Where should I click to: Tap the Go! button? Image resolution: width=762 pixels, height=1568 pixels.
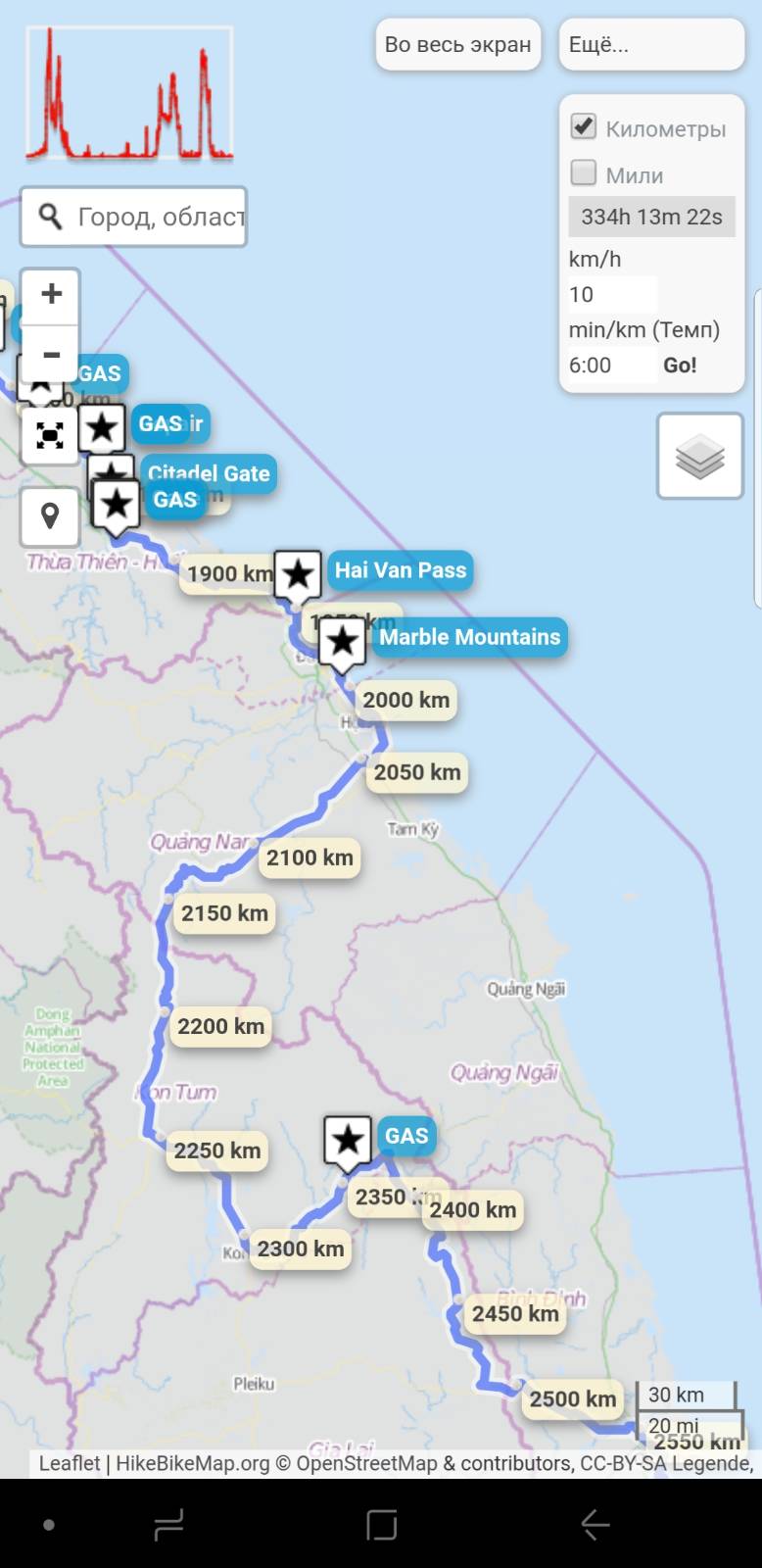680,365
